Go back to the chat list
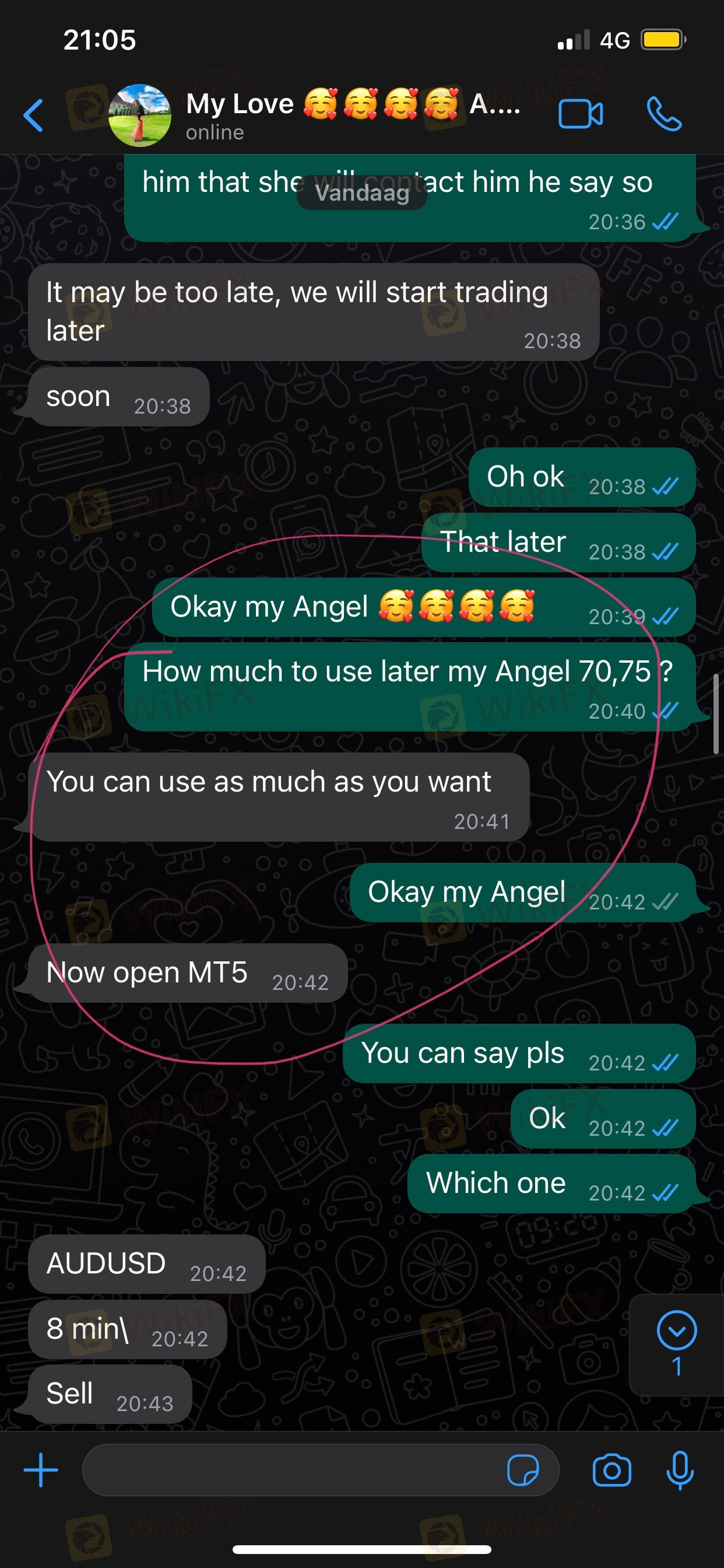Screen dimensions: 724x1568 click(x=34, y=115)
